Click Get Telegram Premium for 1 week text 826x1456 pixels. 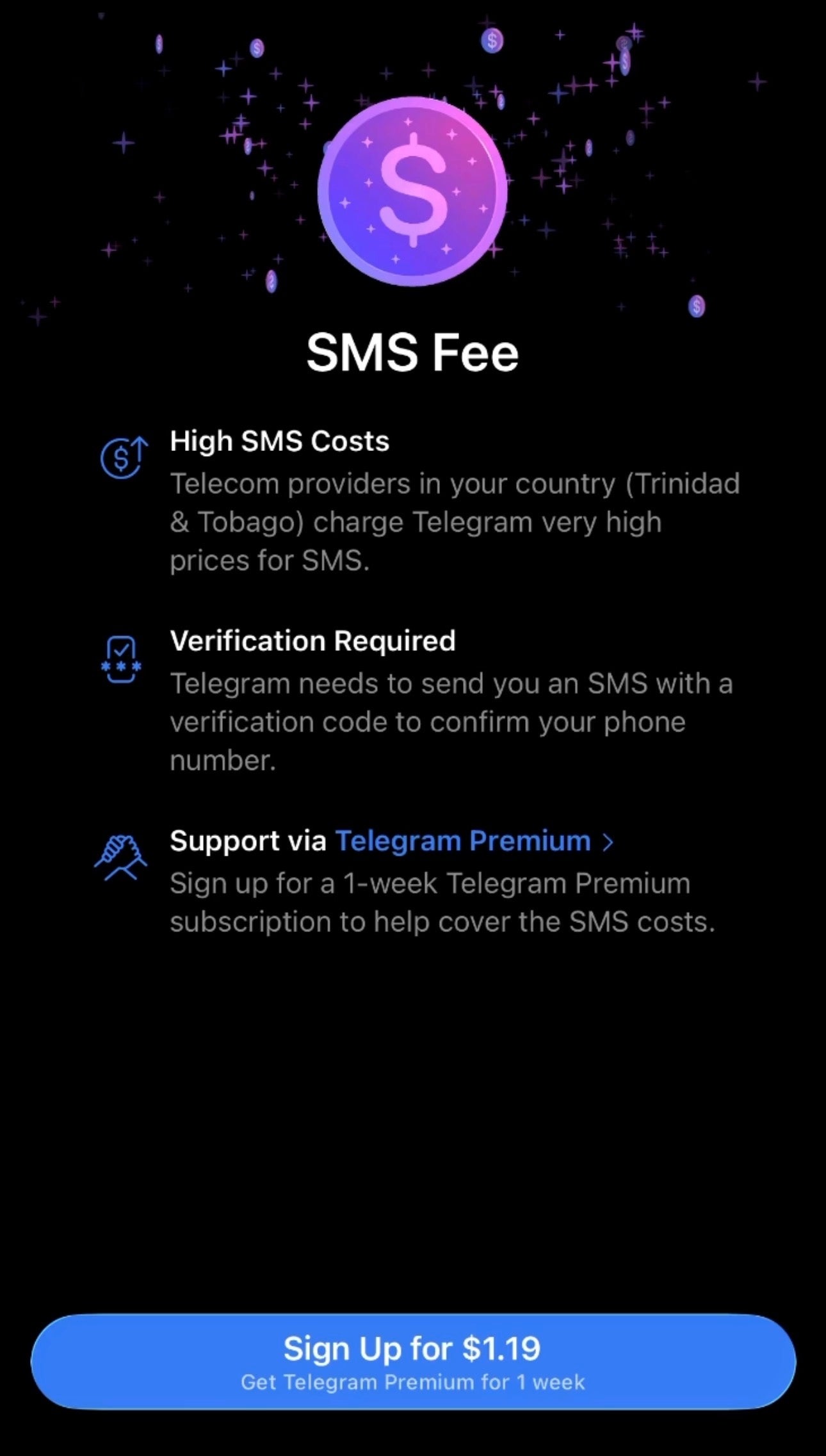[413, 1382]
